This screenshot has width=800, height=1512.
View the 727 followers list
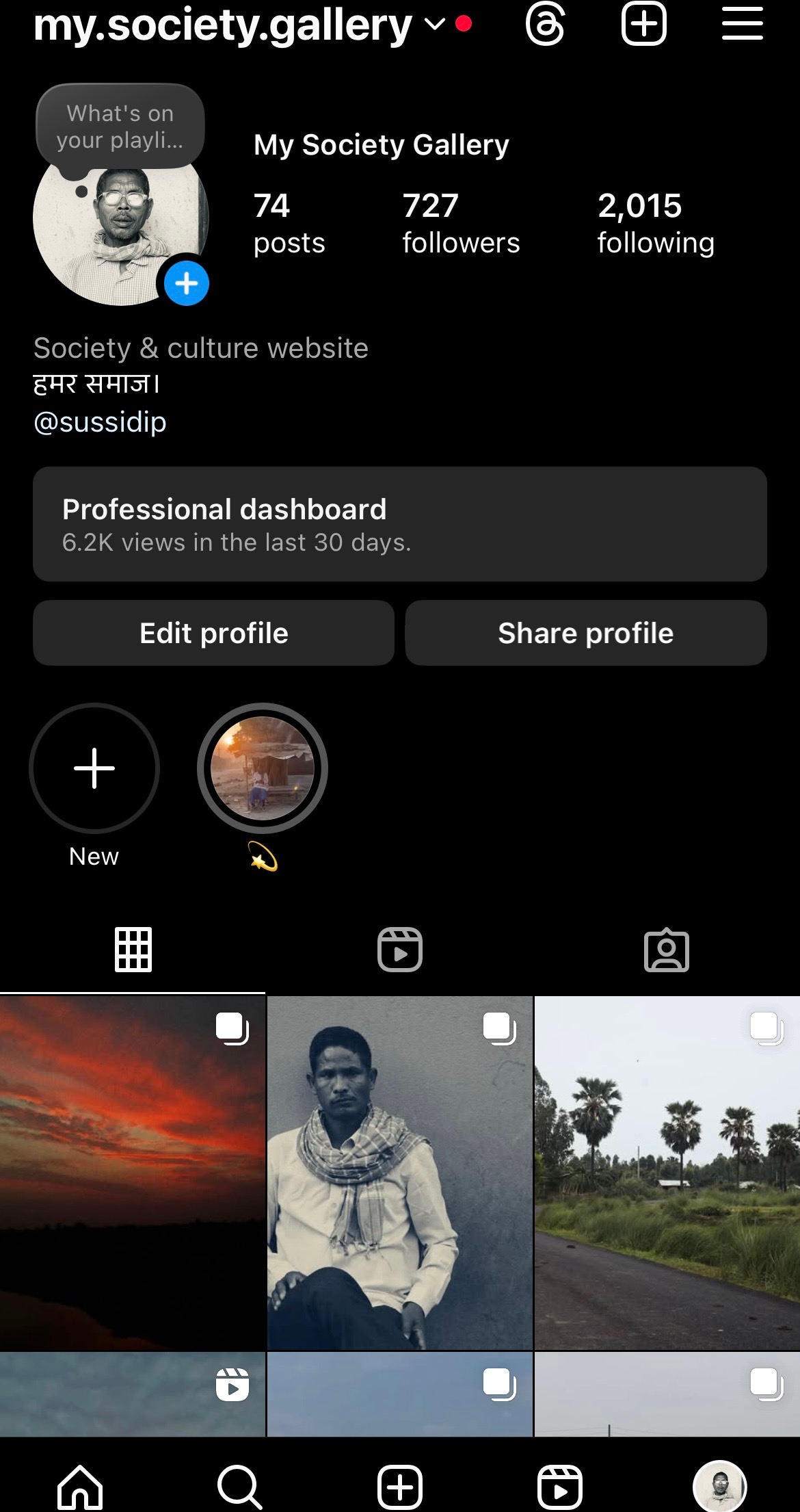(x=460, y=224)
